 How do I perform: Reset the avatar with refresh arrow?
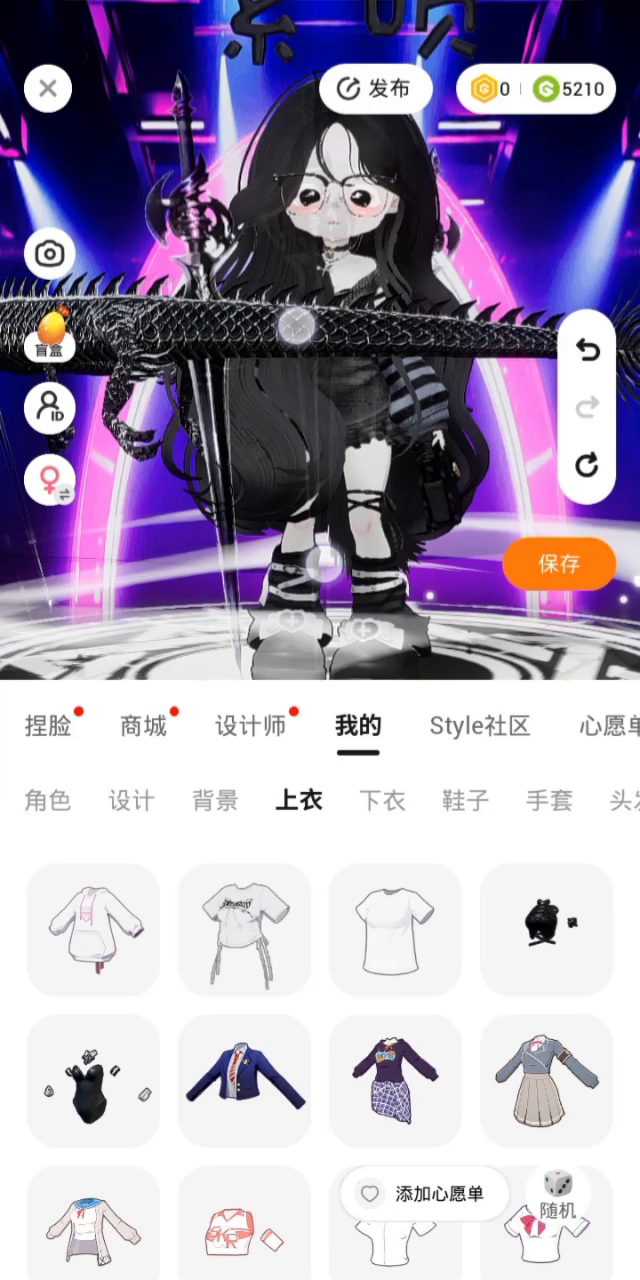(x=587, y=465)
